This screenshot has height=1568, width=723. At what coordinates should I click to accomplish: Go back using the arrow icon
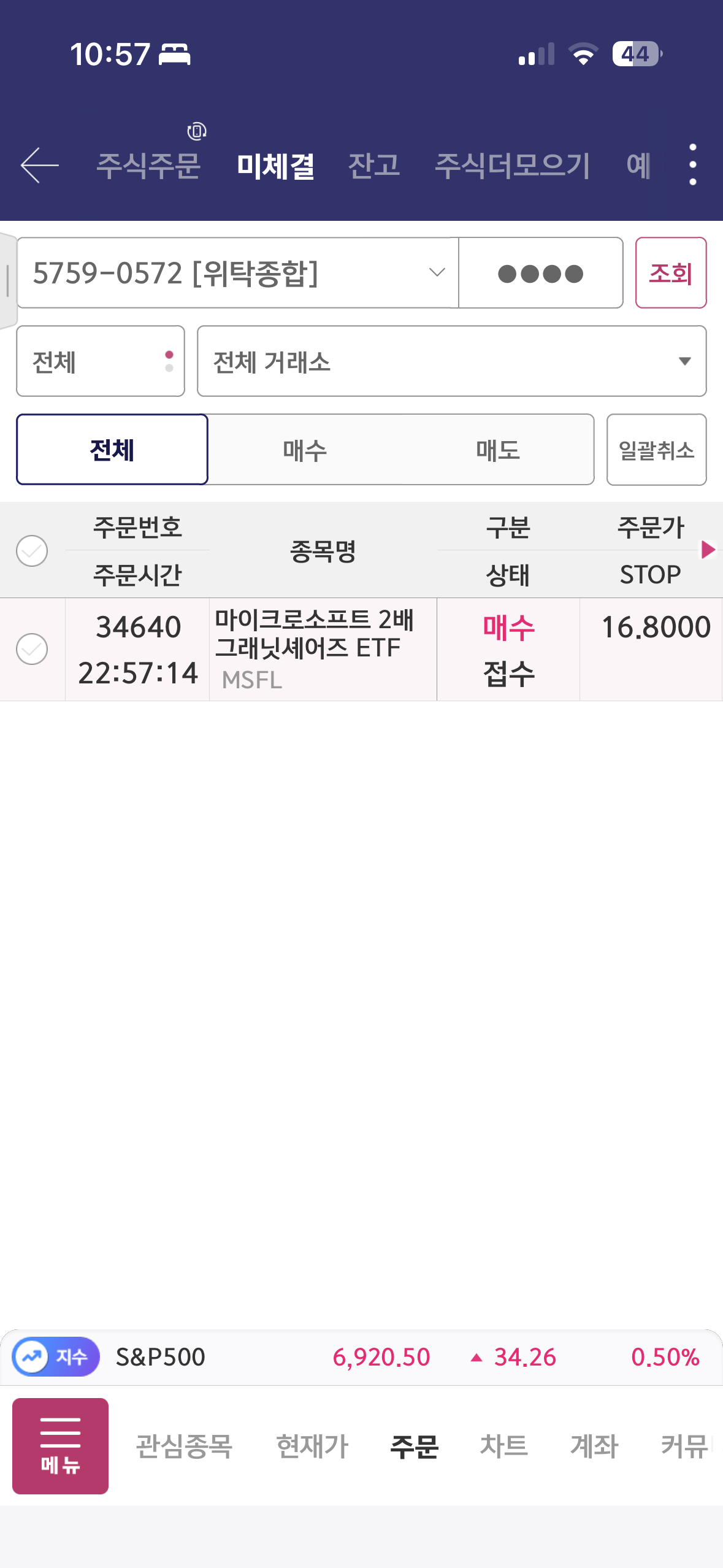click(40, 165)
